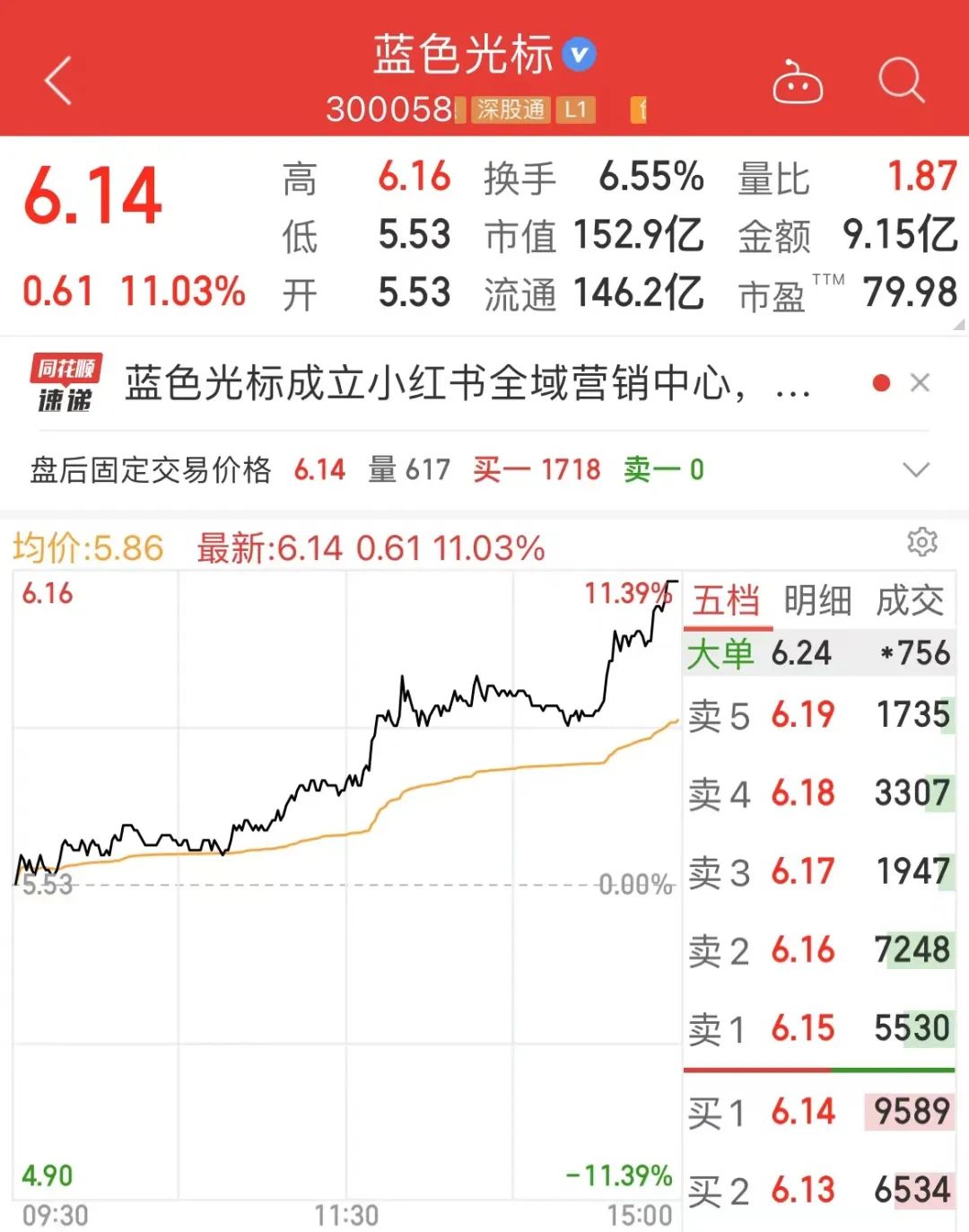Dismiss the news banner with the X
Screen dimensions: 969x1232
(921, 382)
